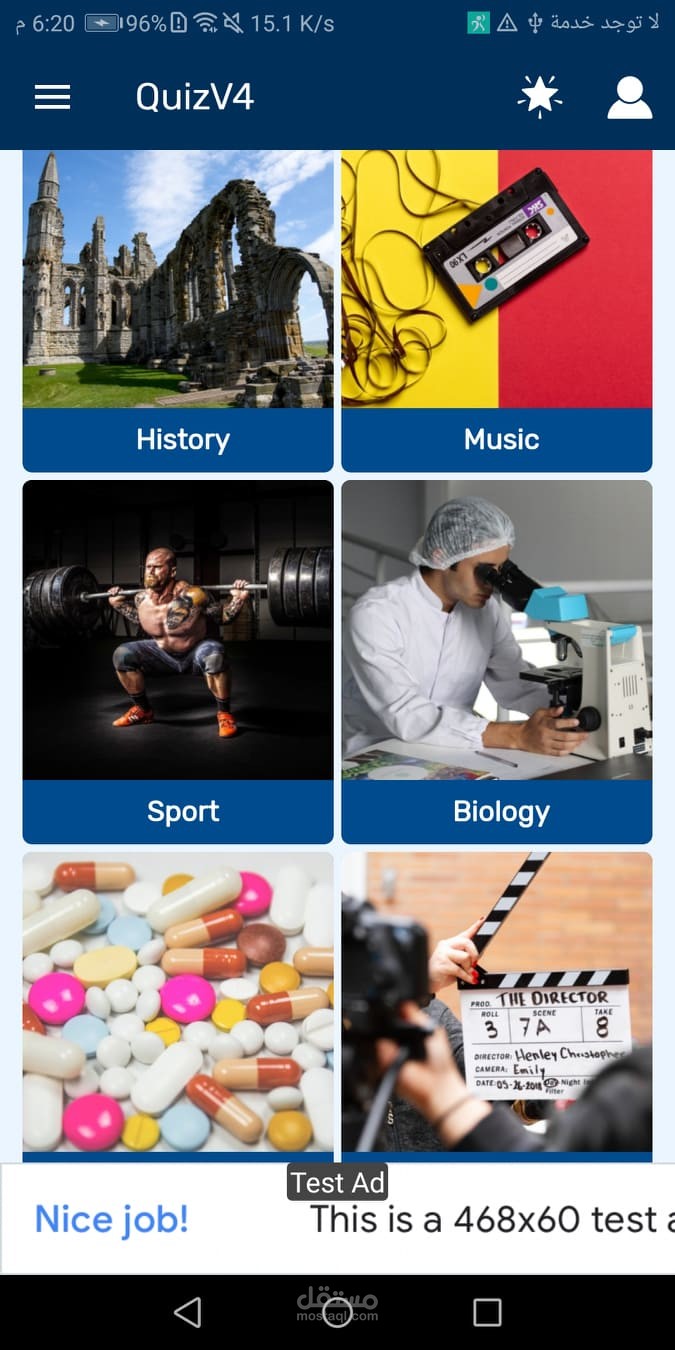Screen dimensions: 675x1350
Task: Open the category card showing pills
Action: pos(178,1002)
